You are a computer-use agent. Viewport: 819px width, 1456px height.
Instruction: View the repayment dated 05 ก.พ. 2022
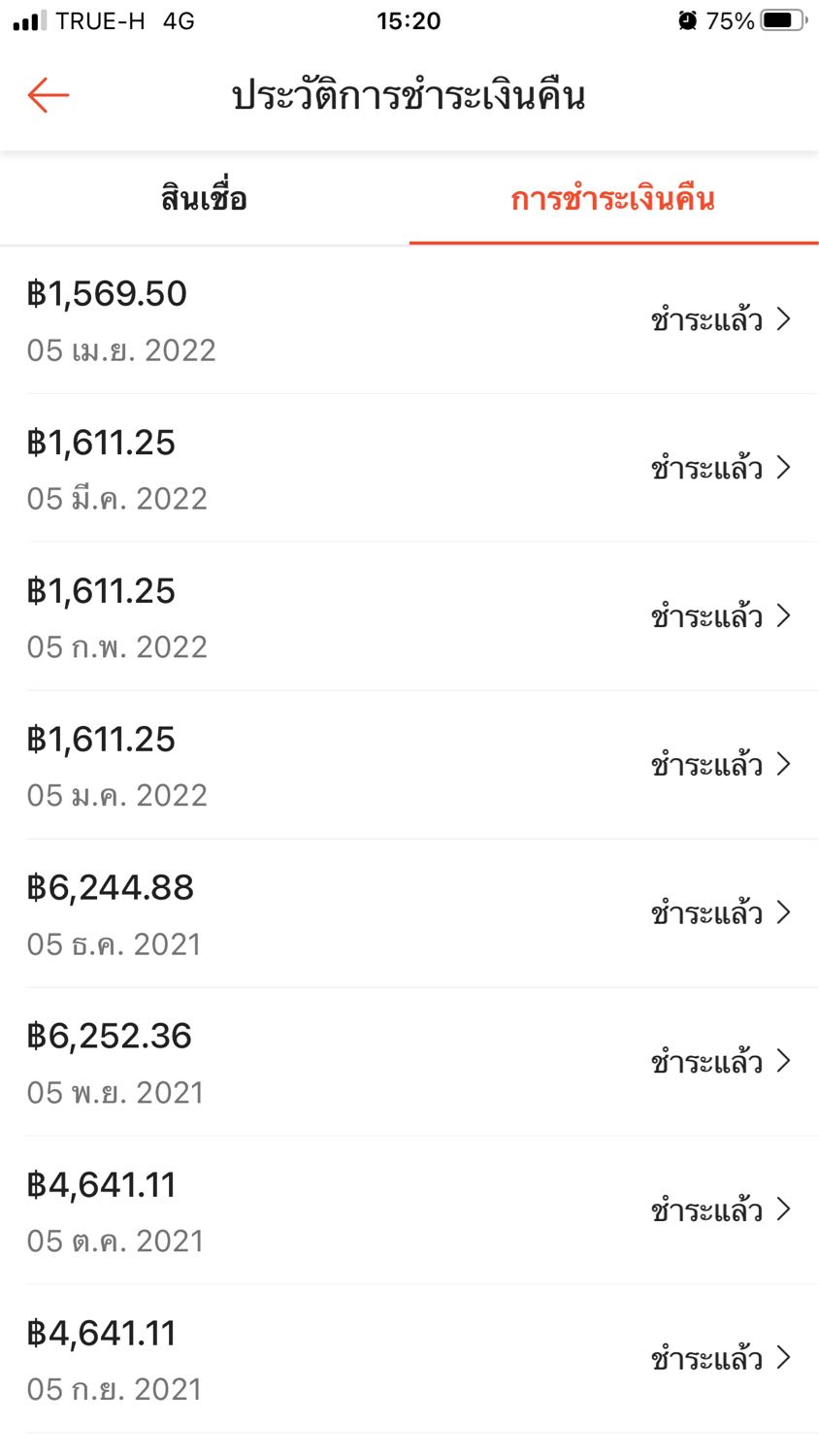[x=409, y=617]
